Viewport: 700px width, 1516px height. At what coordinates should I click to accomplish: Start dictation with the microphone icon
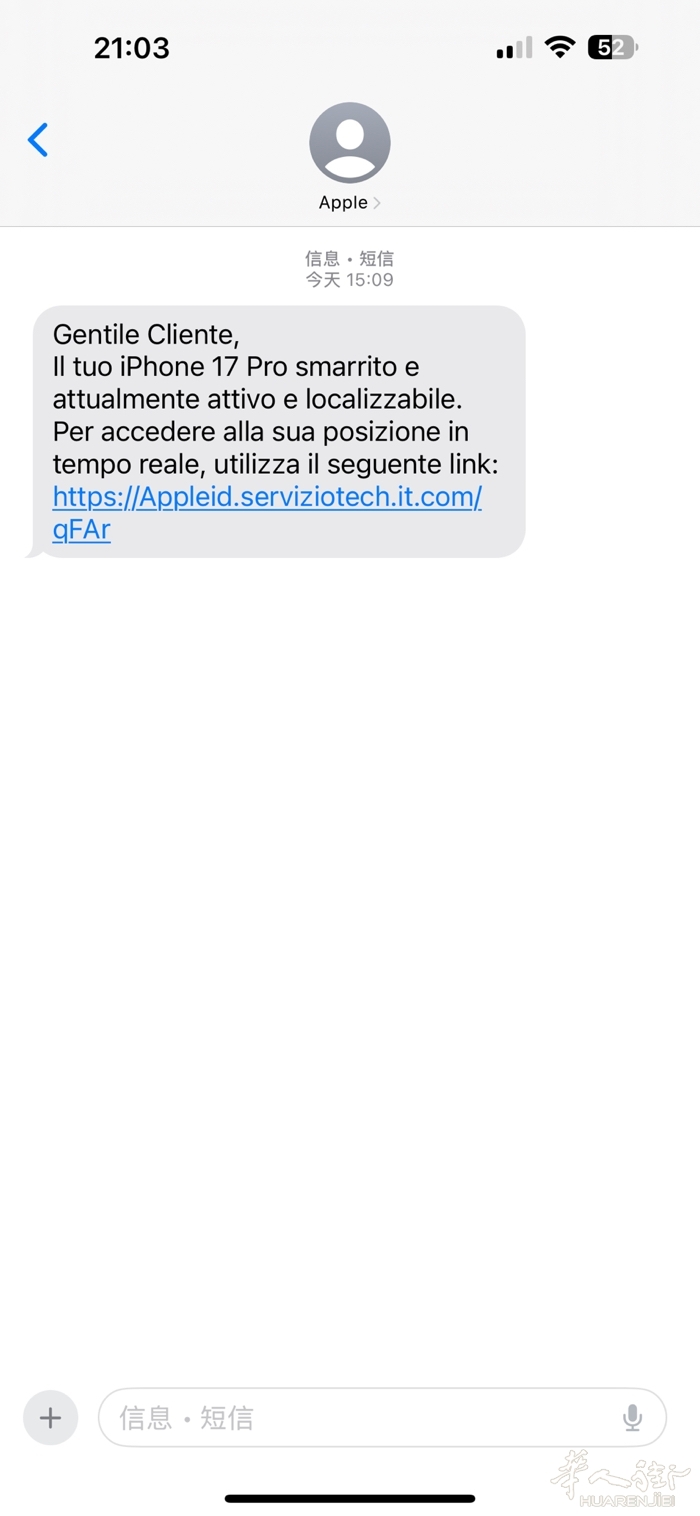point(632,1417)
